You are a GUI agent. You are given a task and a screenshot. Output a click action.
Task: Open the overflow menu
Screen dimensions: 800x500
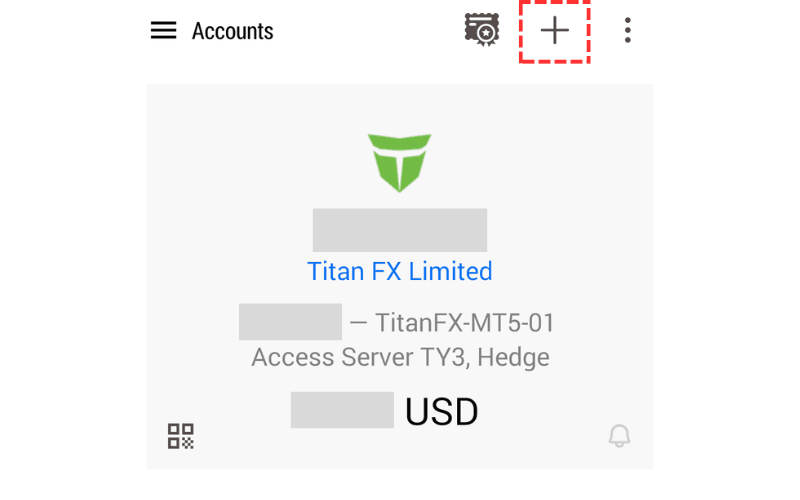[x=627, y=31]
